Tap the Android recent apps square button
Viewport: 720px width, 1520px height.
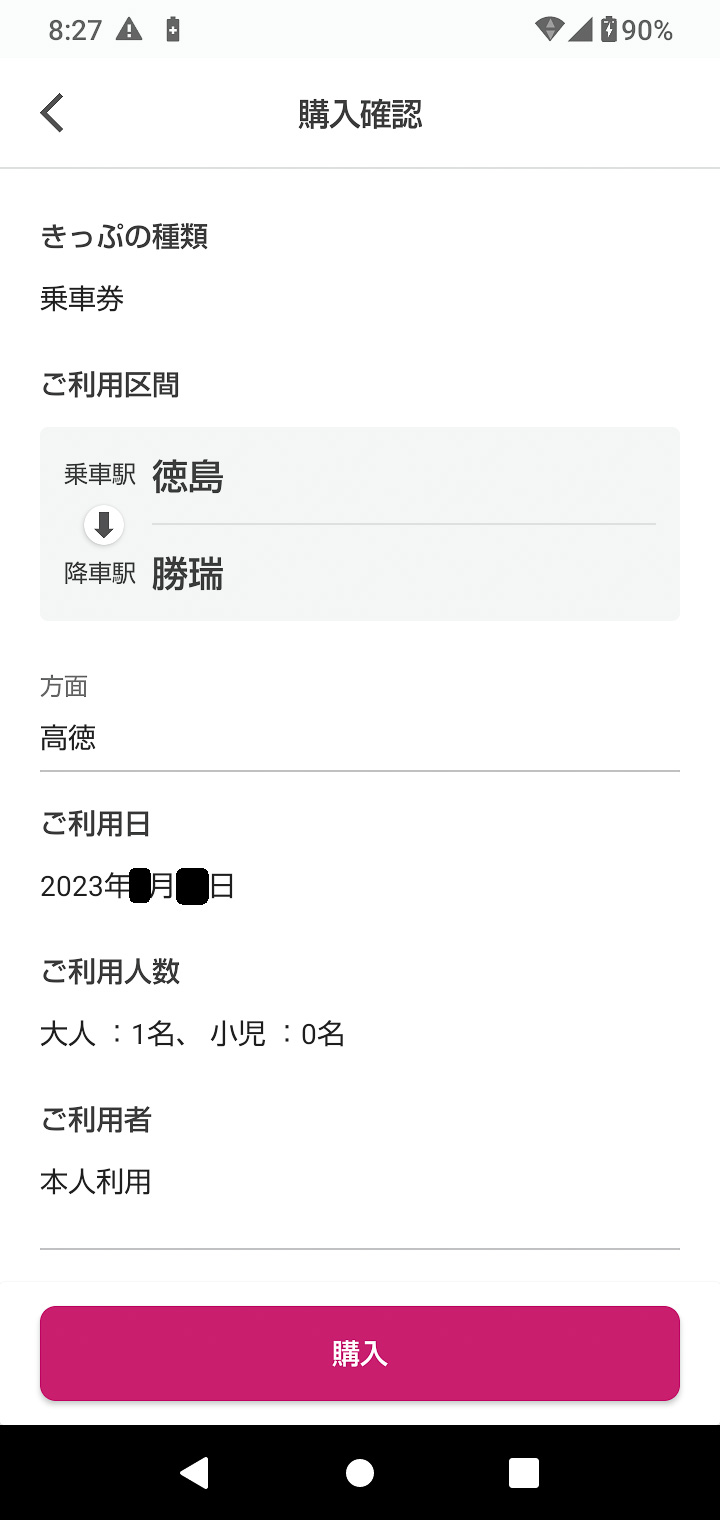click(x=524, y=1472)
